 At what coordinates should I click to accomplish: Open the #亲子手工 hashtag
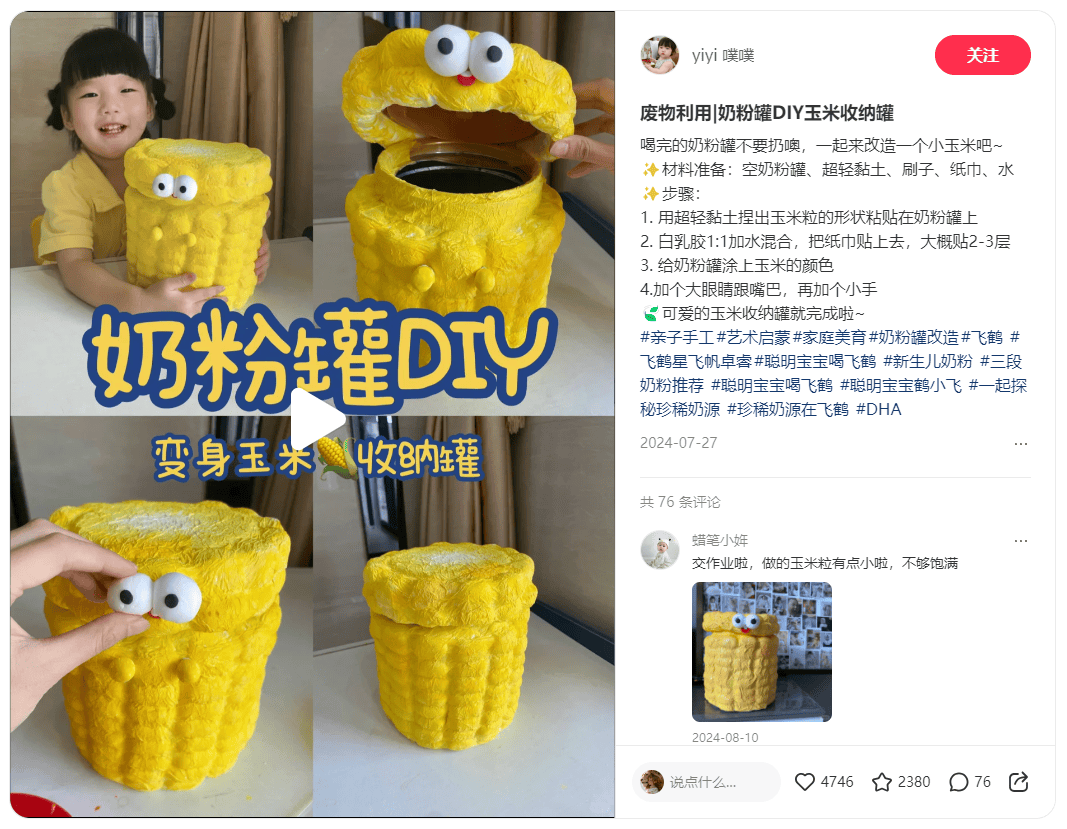pos(677,337)
